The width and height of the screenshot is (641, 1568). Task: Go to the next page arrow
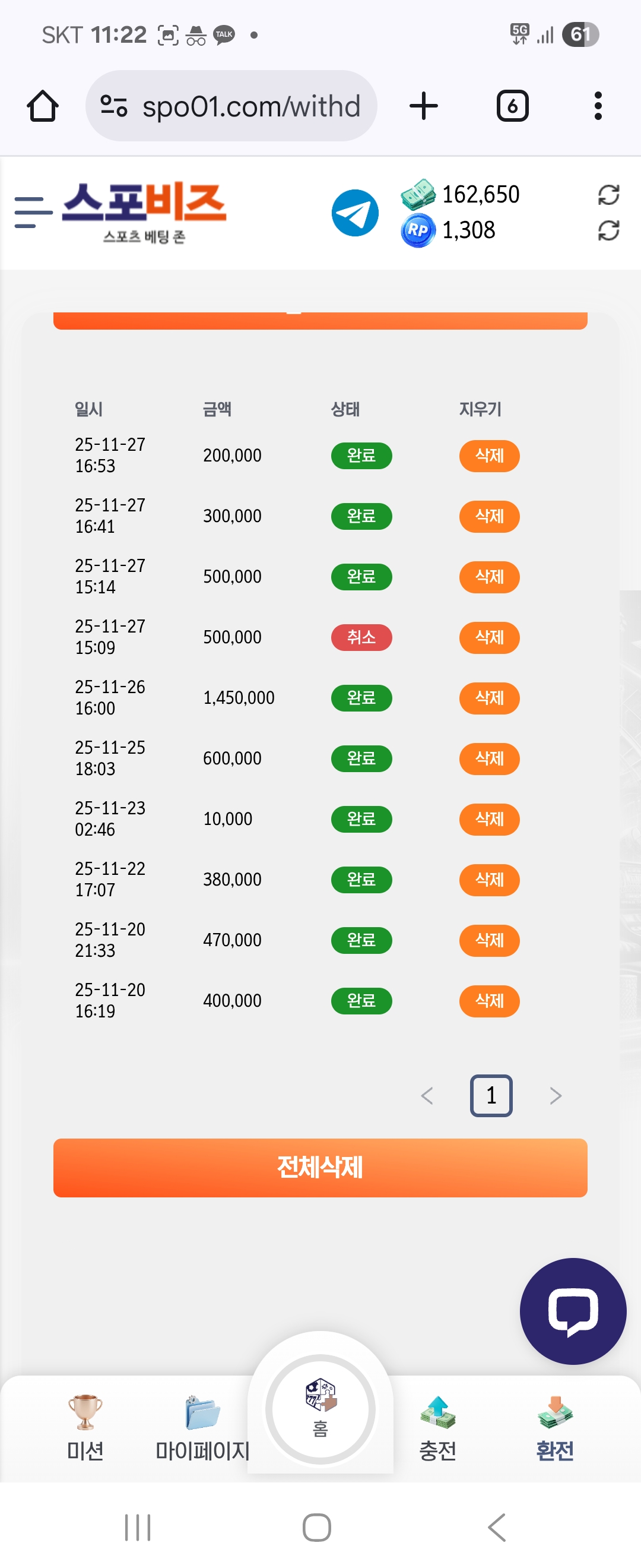coord(554,1096)
